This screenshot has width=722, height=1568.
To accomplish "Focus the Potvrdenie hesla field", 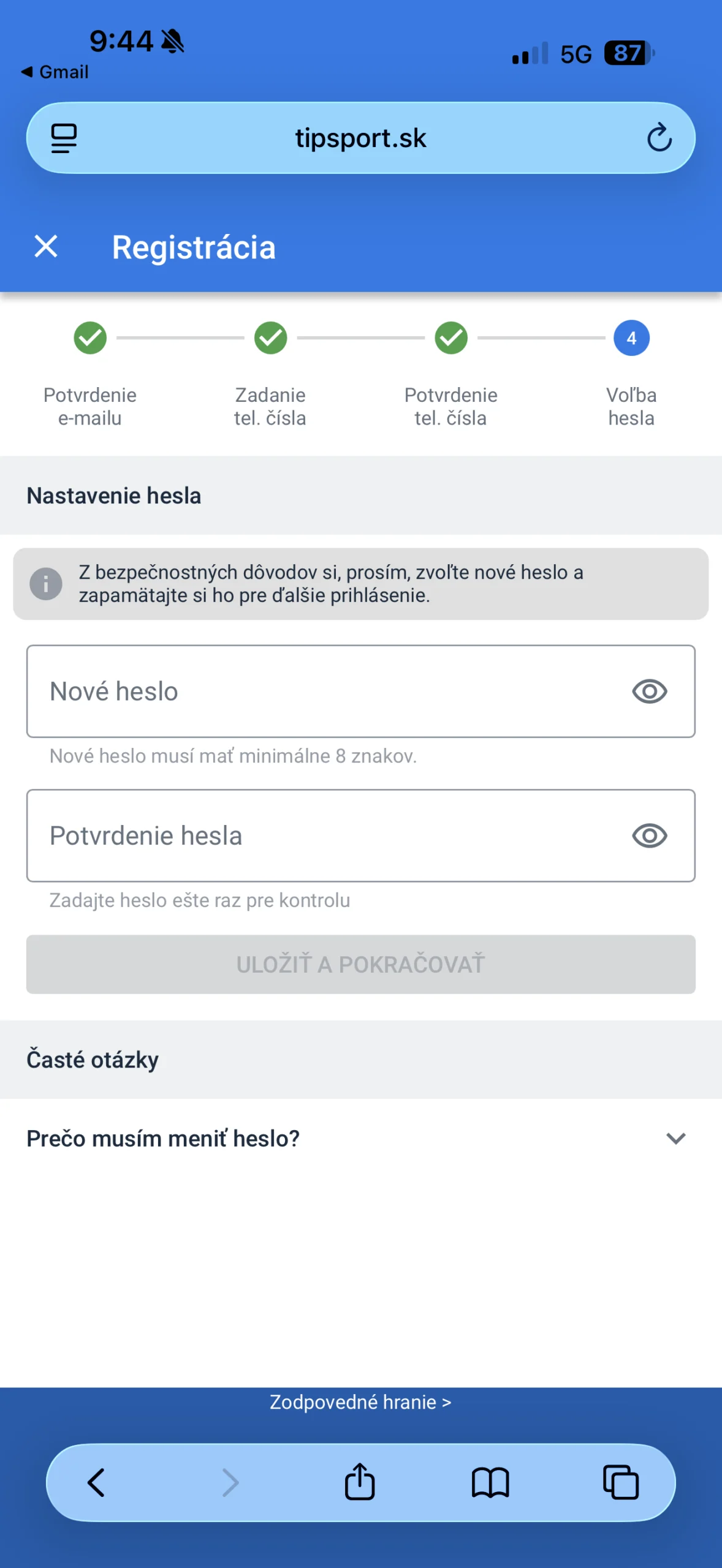I will pyautogui.click(x=325, y=835).
